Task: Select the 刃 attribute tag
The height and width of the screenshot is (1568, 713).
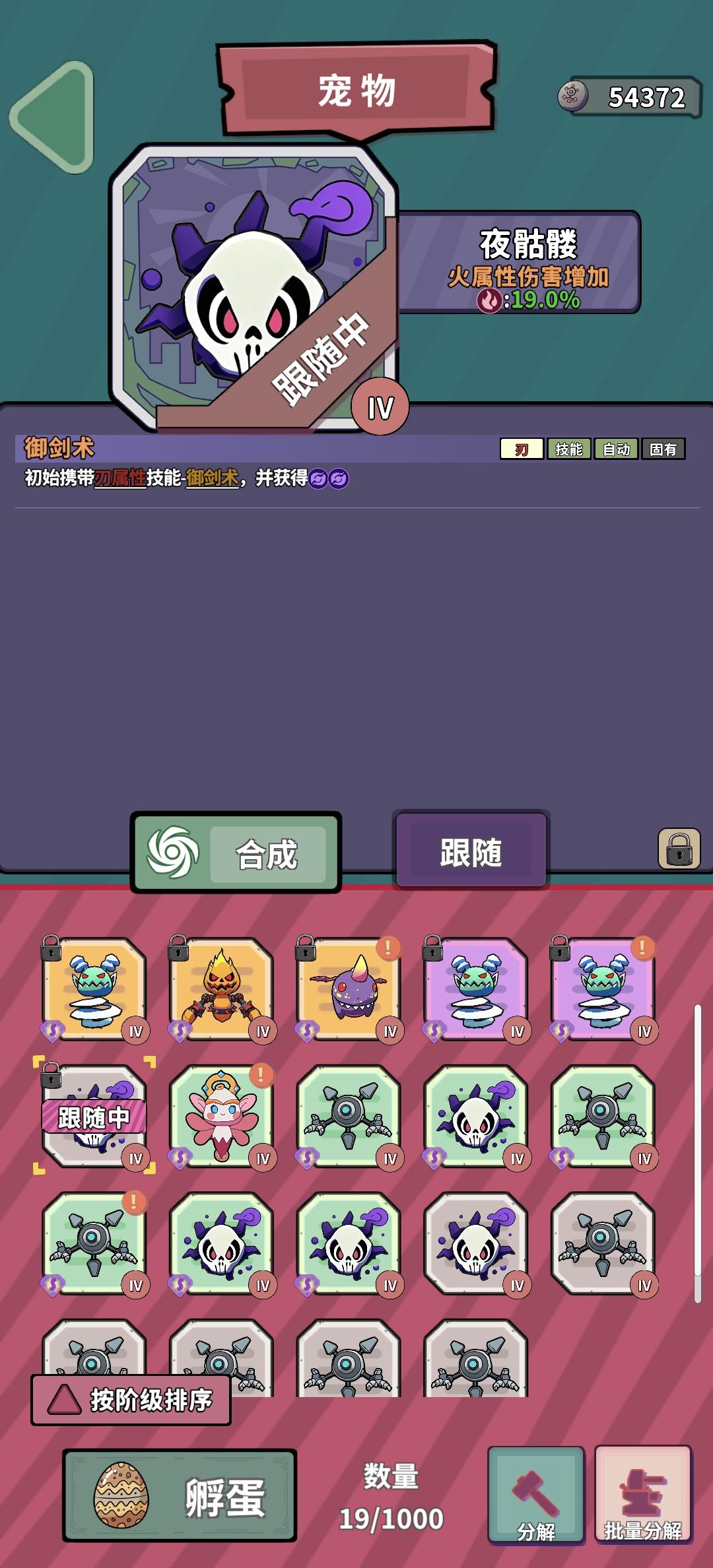Action: point(523,447)
